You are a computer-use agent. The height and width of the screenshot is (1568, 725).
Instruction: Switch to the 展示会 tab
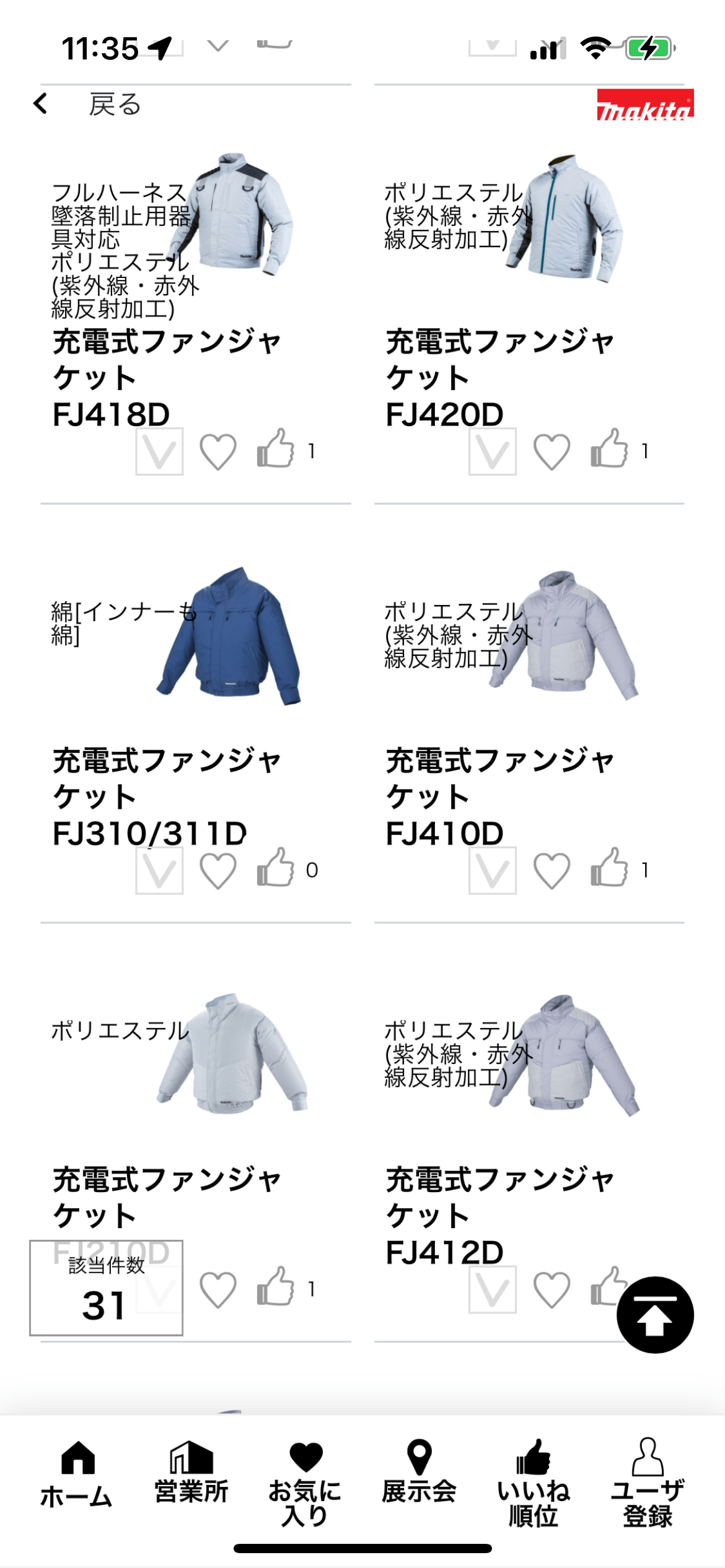[420, 1474]
